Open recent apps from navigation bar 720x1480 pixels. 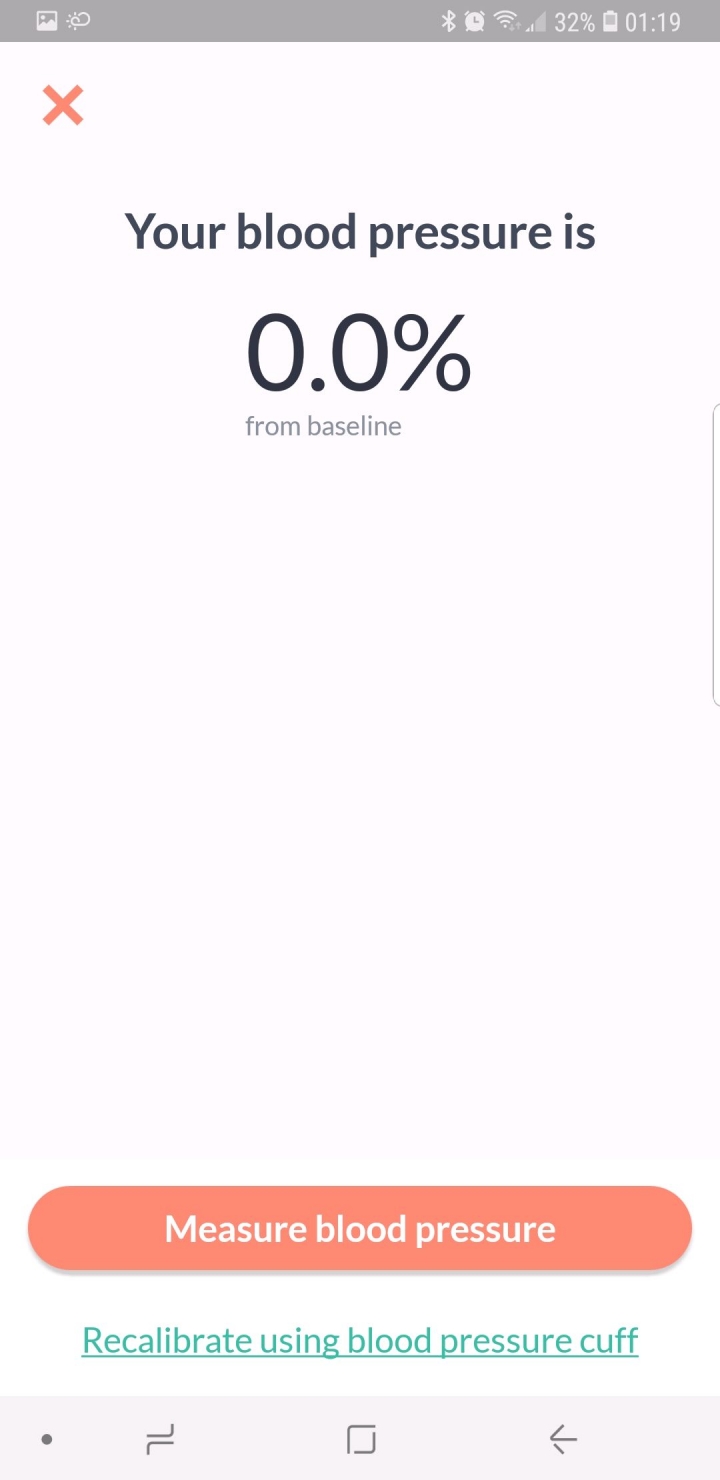click(x=160, y=1439)
